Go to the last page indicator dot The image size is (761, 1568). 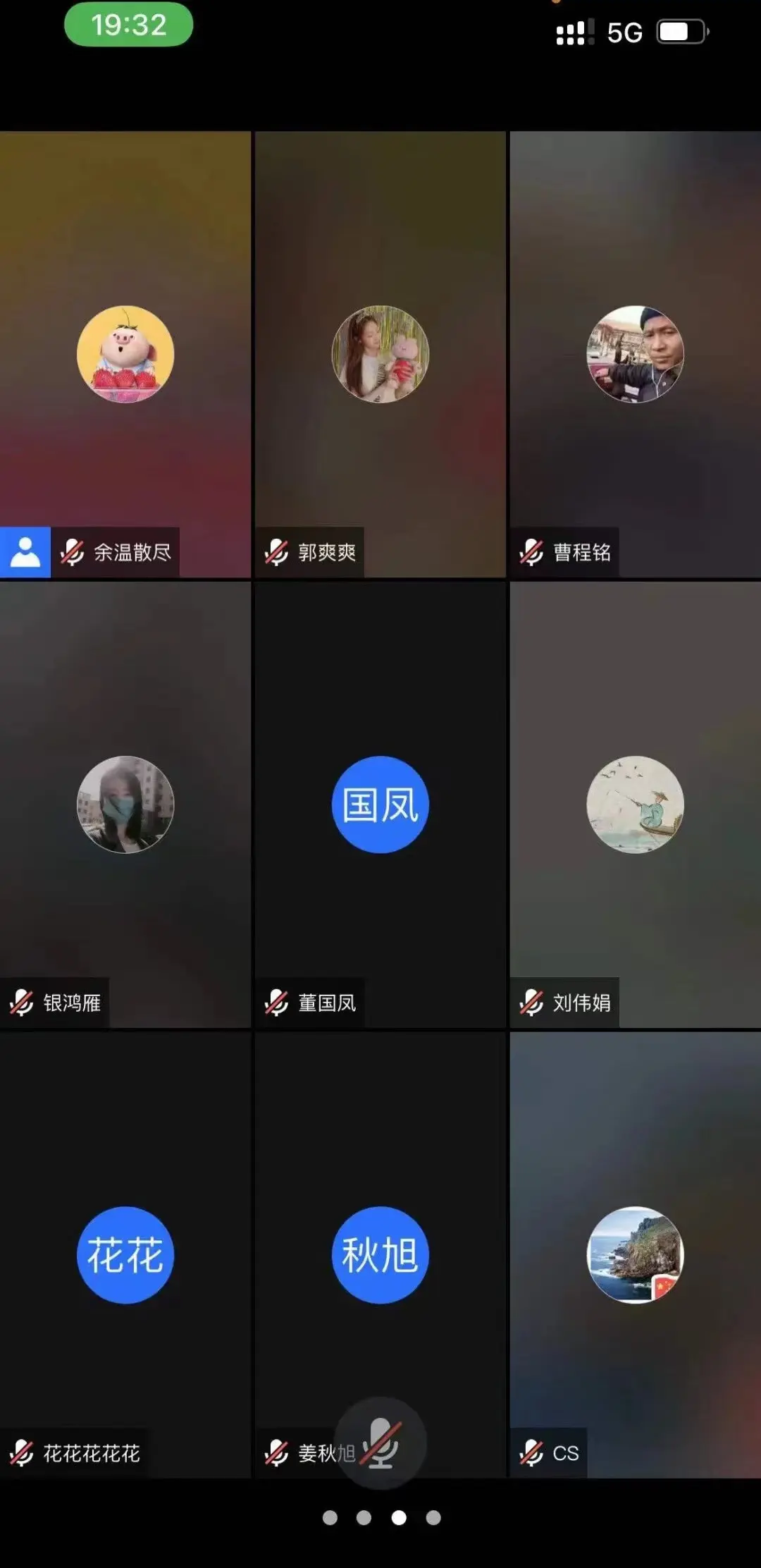[x=433, y=1517]
